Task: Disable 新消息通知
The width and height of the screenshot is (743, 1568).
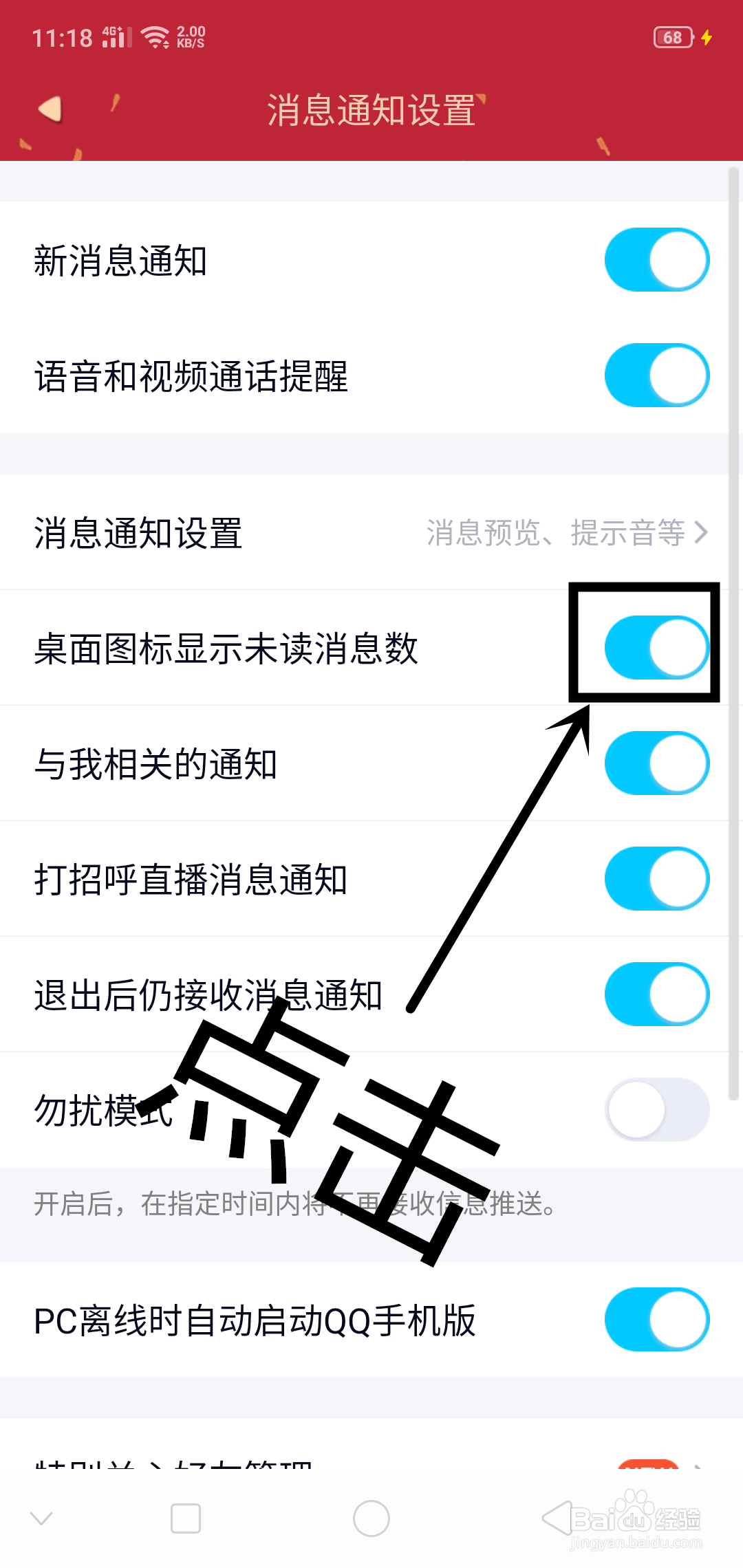Action: tap(657, 259)
